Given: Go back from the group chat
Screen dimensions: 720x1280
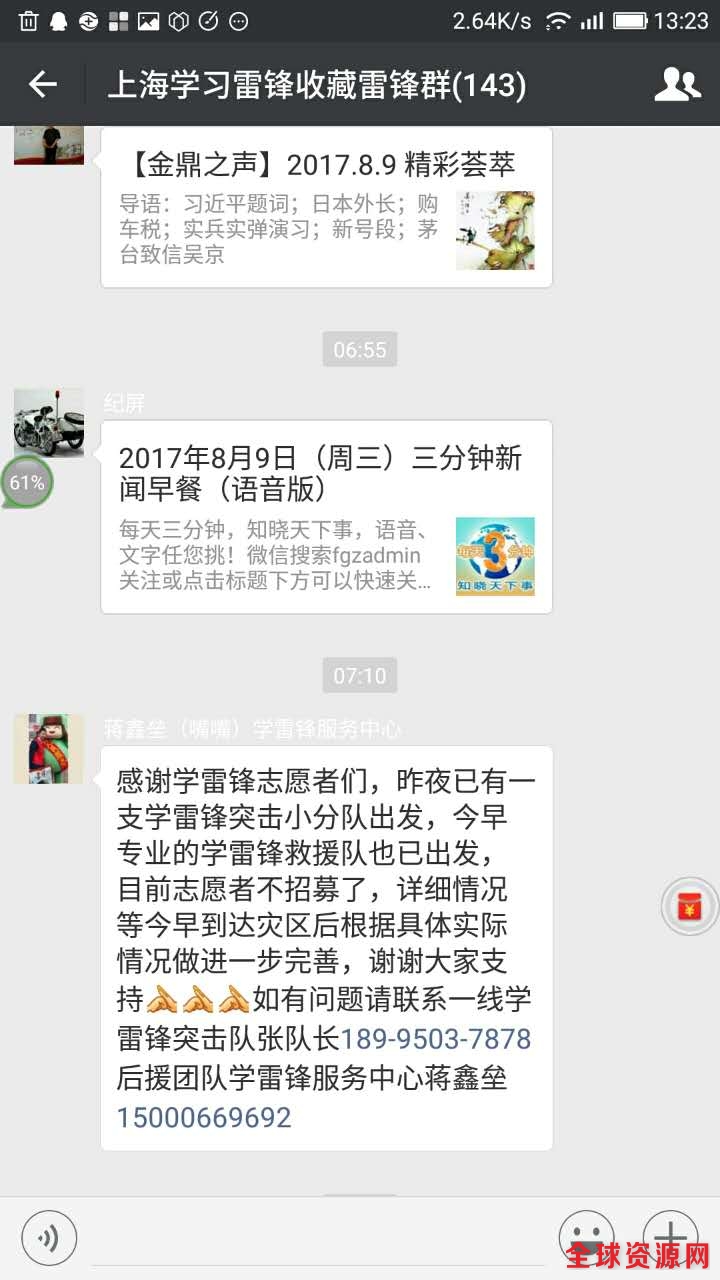Looking at the screenshot, I should 43,85.
